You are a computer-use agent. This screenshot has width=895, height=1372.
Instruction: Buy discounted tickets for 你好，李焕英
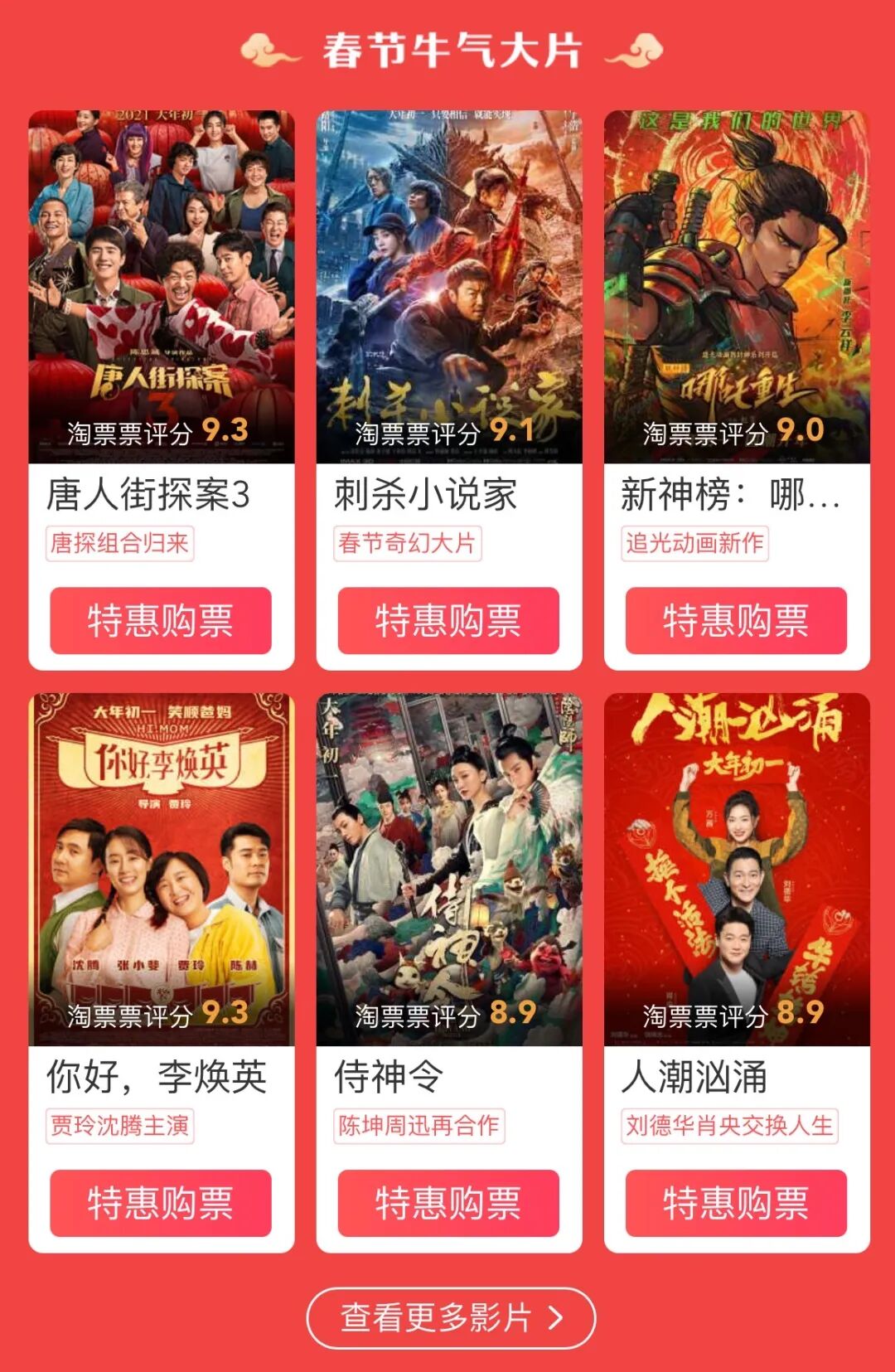pos(161,1203)
